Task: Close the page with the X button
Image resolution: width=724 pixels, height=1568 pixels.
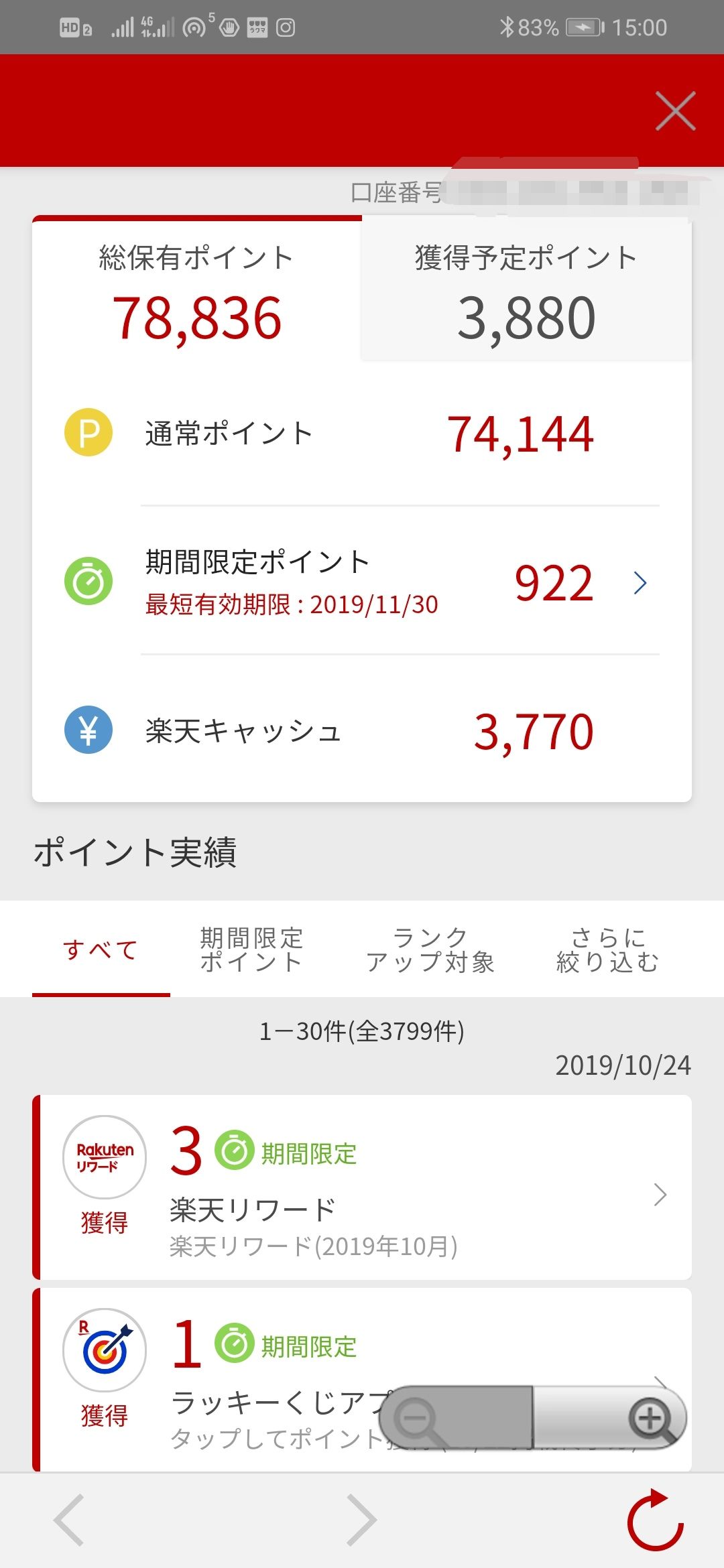Action: 675,111
